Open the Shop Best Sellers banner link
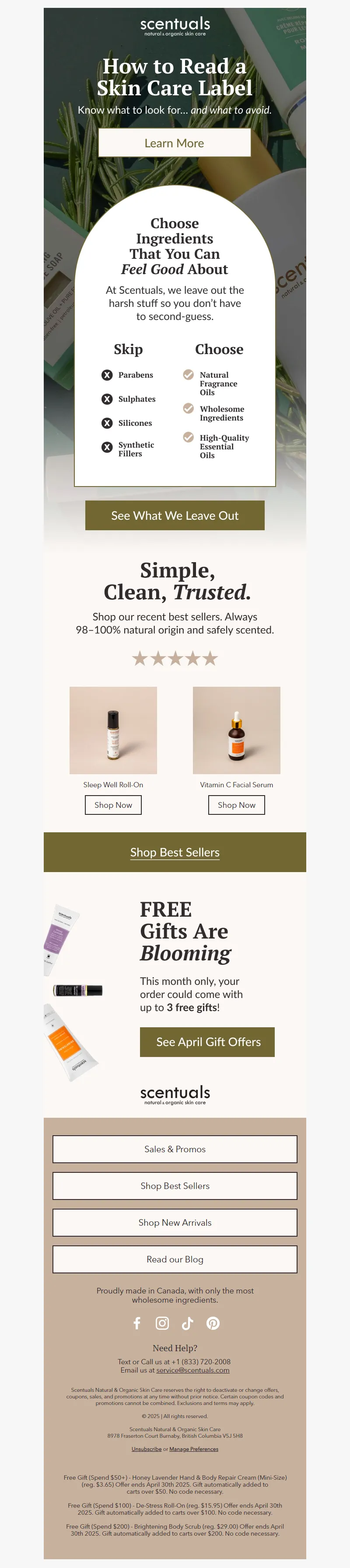 pyautogui.click(x=175, y=852)
